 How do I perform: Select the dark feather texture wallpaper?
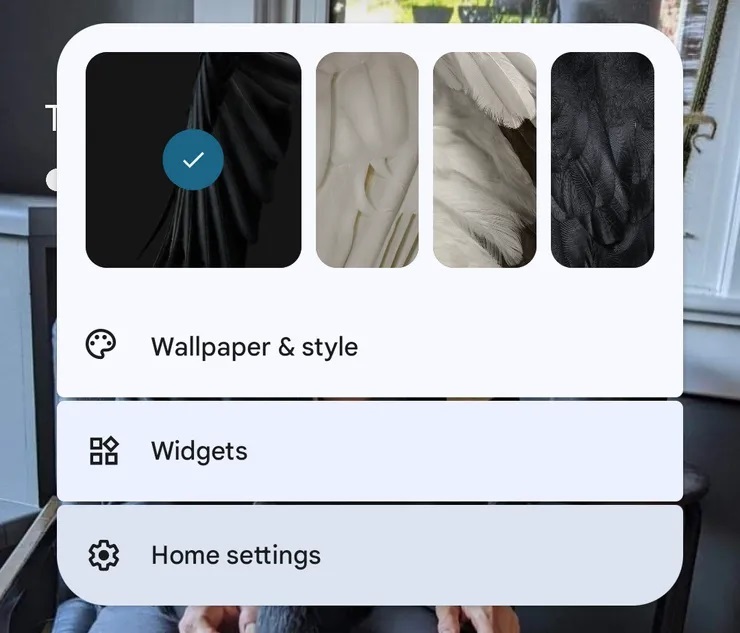click(x=602, y=160)
